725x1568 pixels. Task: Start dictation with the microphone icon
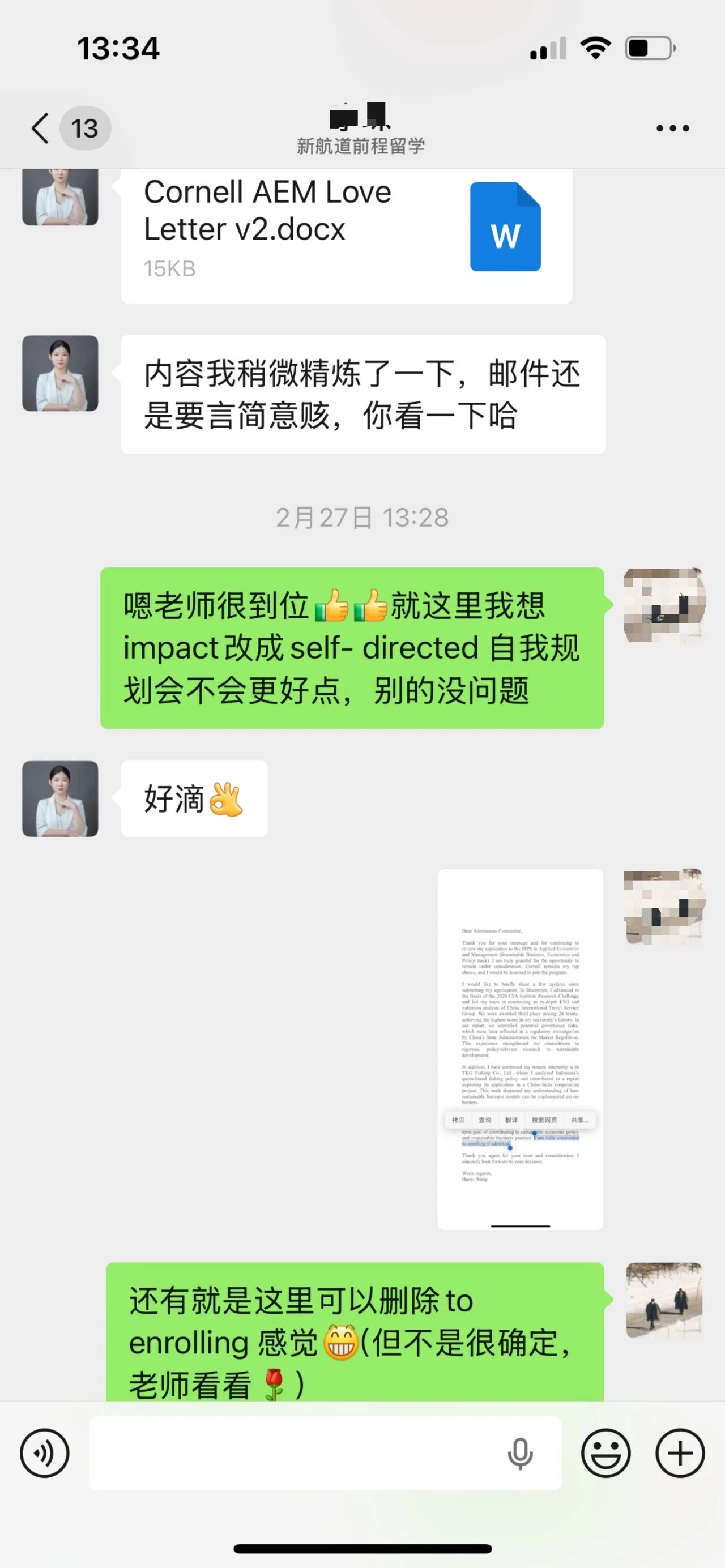[x=520, y=1454]
